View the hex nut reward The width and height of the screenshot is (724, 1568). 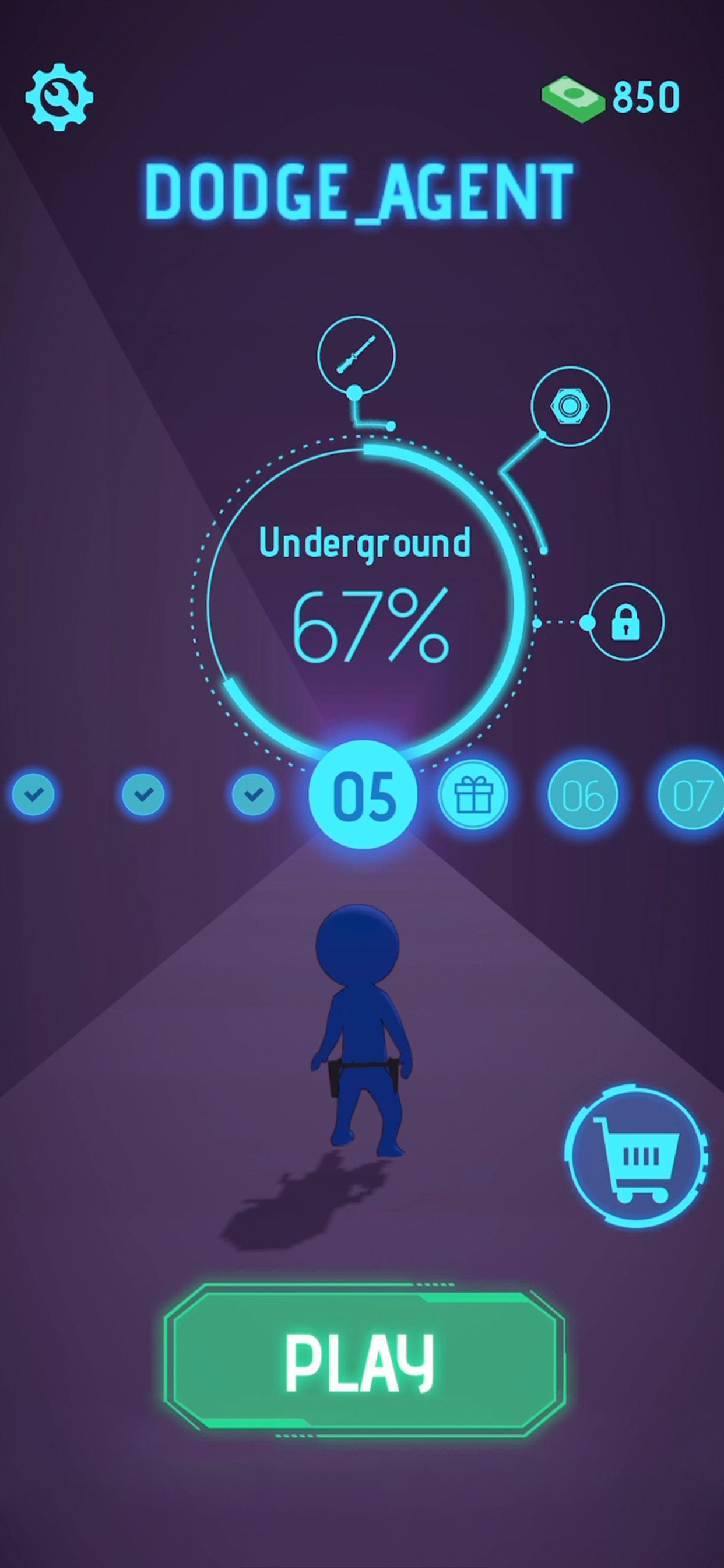pos(570,406)
